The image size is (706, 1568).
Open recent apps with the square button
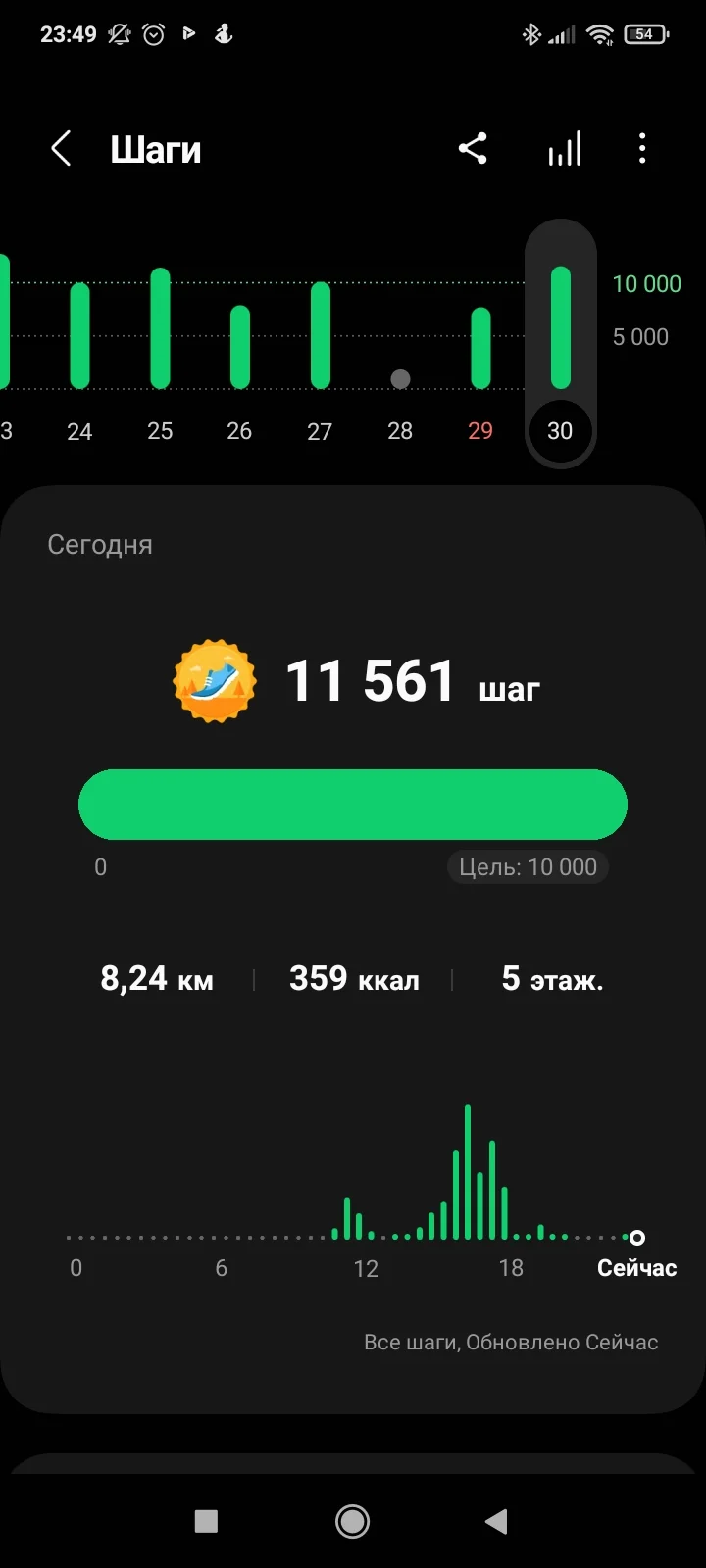206,1521
